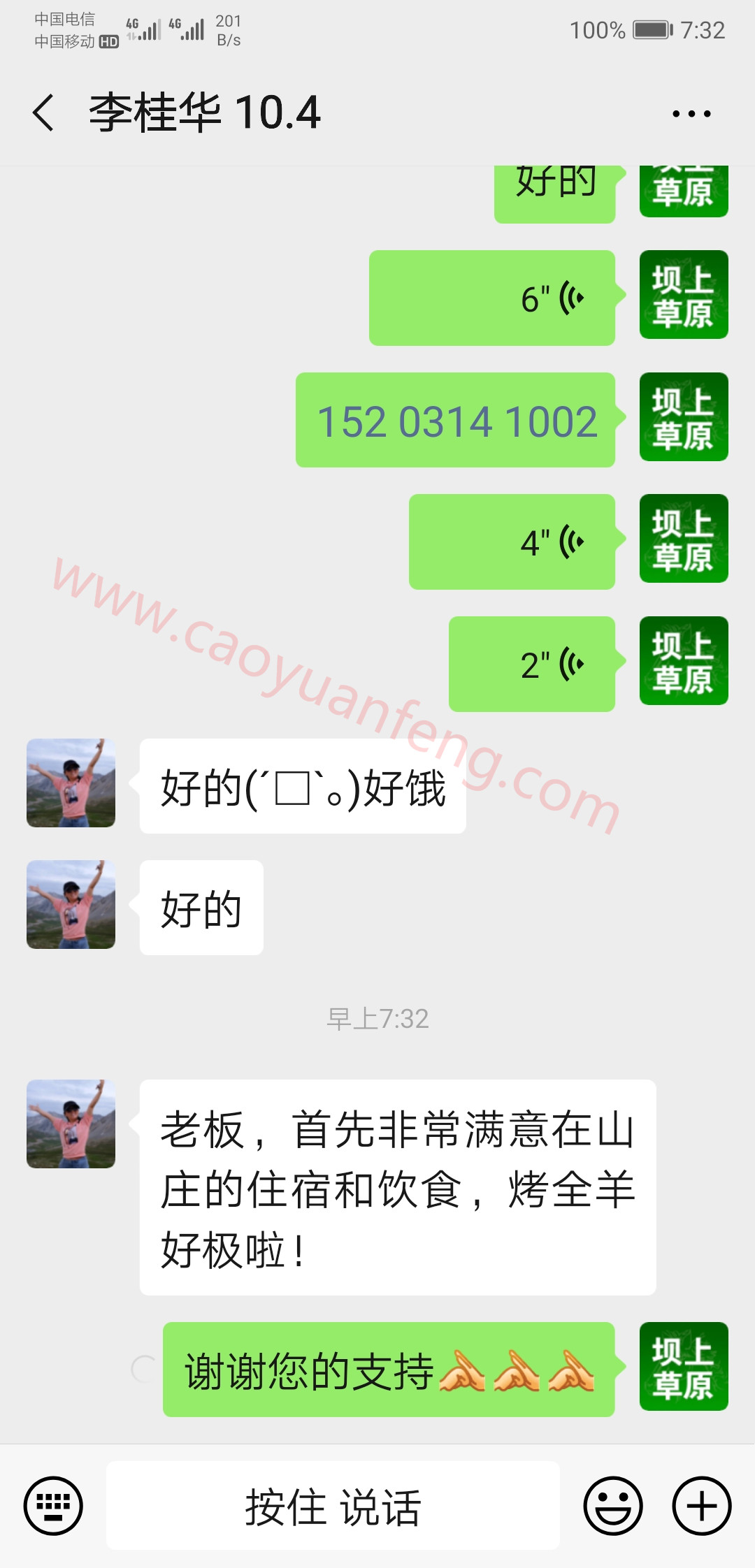The height and width of the screenshot is (1568, 755).
Task: Open contact avatar beside 好的 好饿 message
Action: (71, 783)
